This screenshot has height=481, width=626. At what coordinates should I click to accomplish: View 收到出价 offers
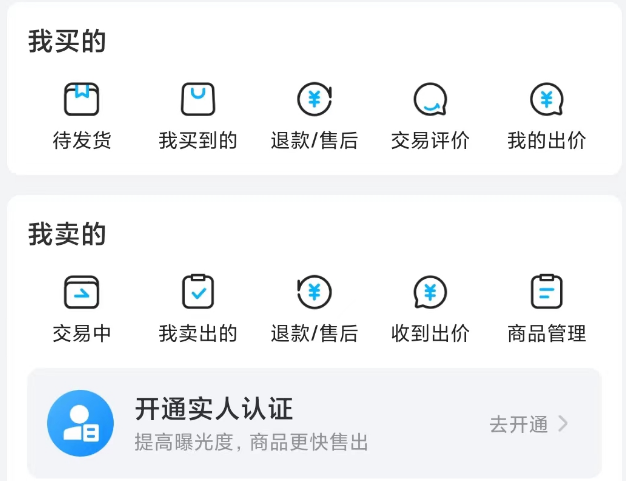coord(430,307)
